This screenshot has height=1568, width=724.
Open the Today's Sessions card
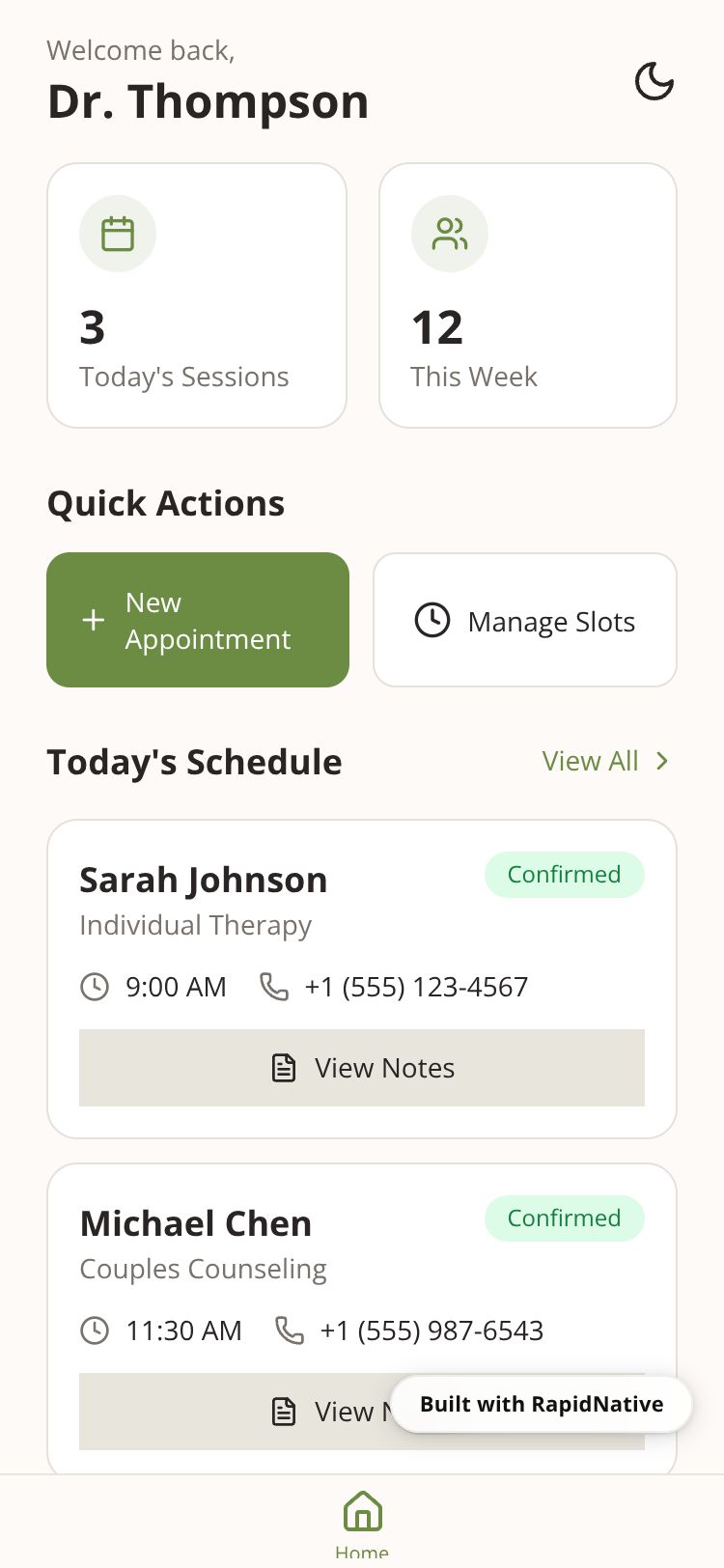[x=197, y=295]
